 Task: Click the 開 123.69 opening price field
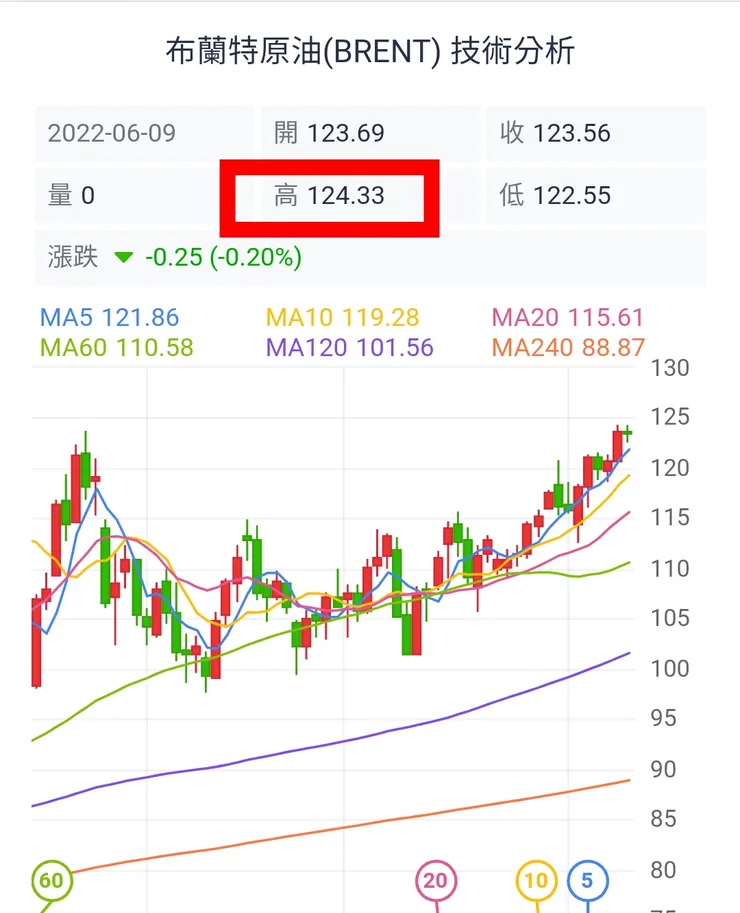[x=332, y=132]
